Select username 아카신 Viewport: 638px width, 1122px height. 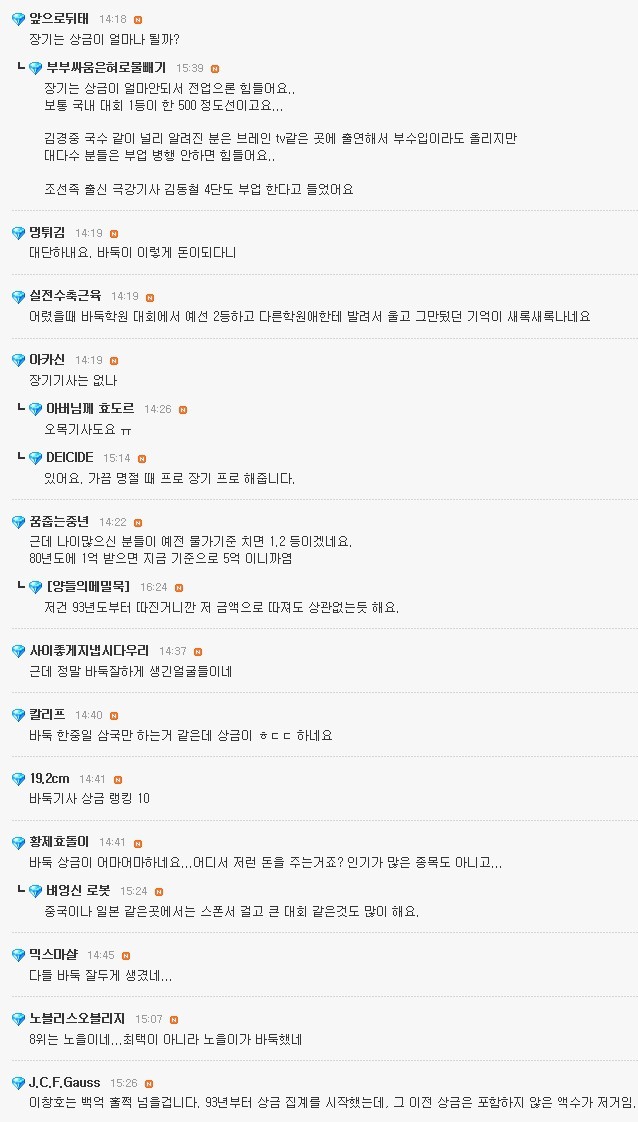point(46,359)
